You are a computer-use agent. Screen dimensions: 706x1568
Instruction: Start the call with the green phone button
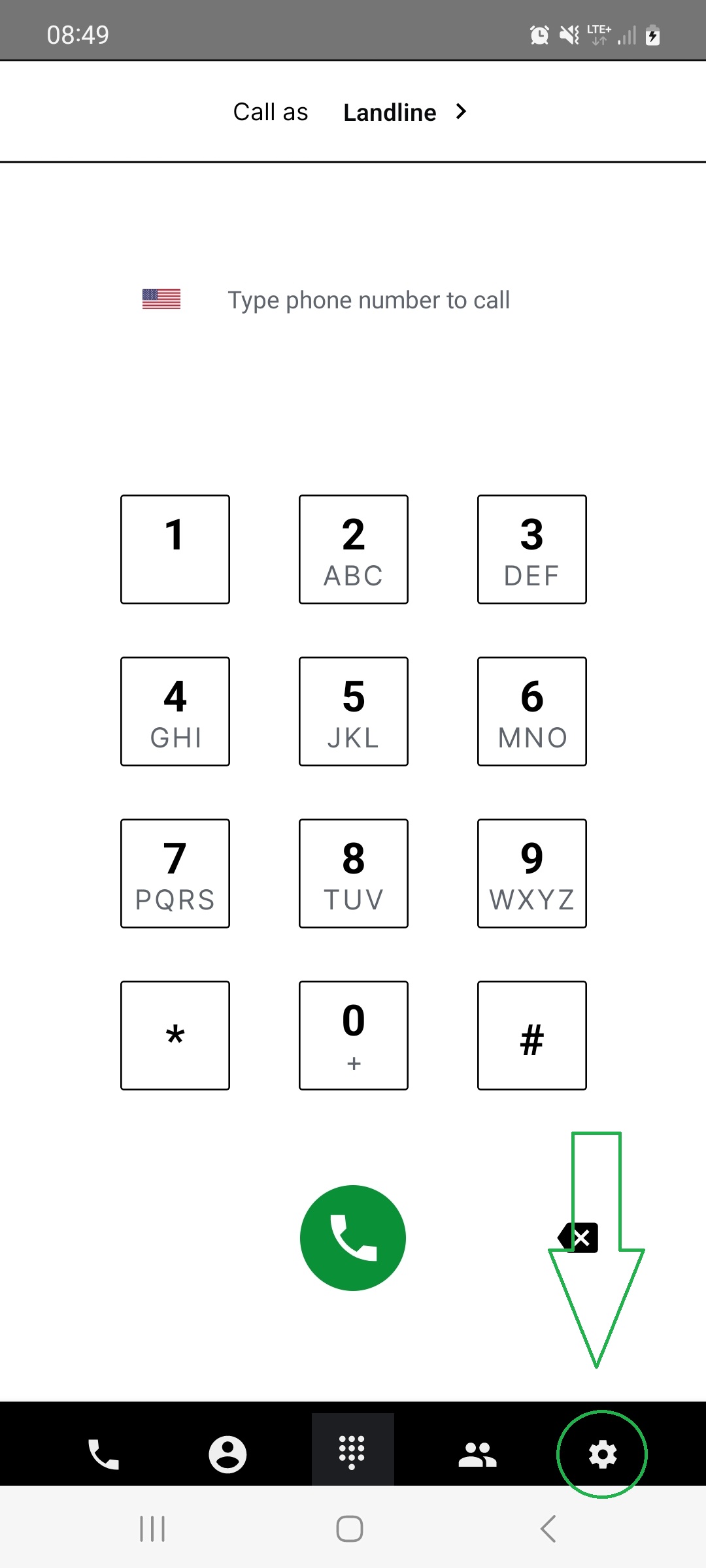pyautogui.click(x=353, y=1238)
